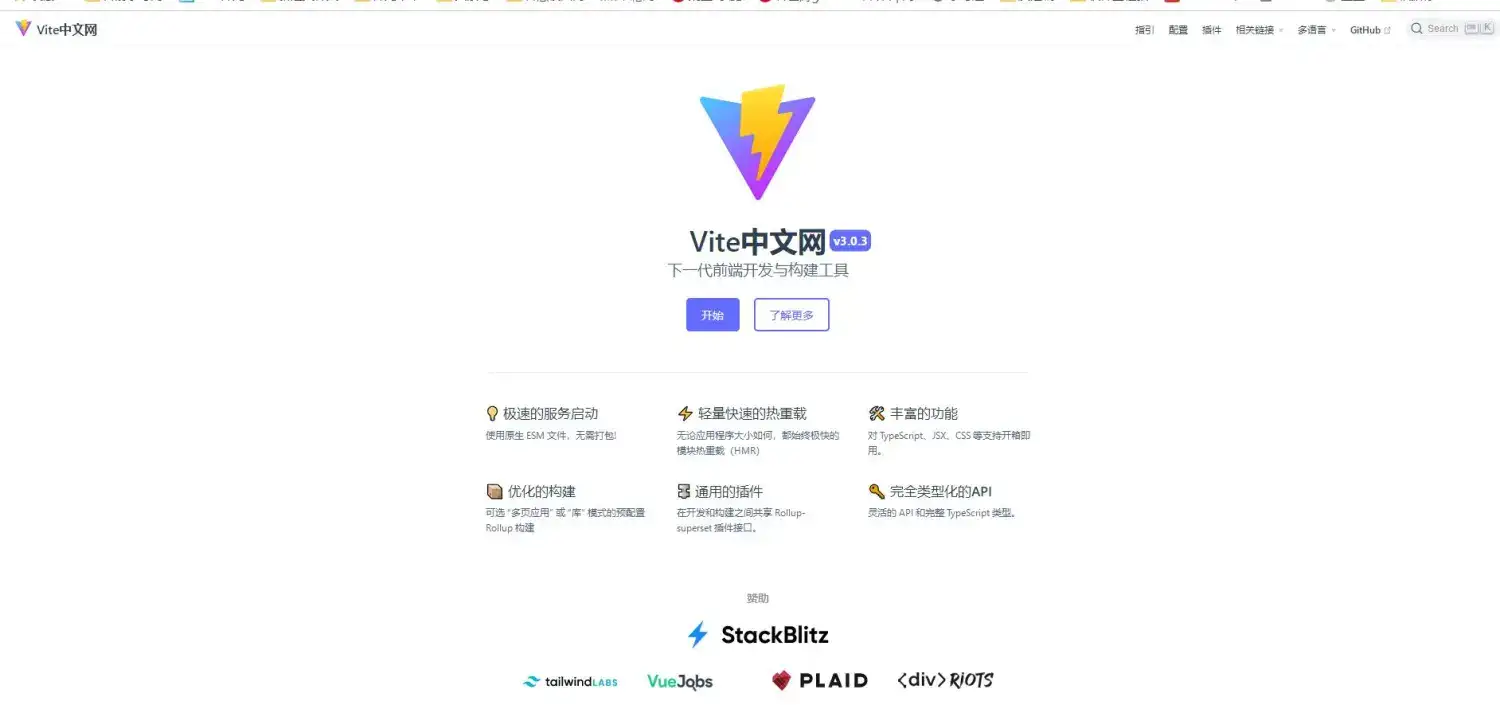Tap the 开始 button
1500x705 pixels.
pyautogui.click(x=712, y=315)
